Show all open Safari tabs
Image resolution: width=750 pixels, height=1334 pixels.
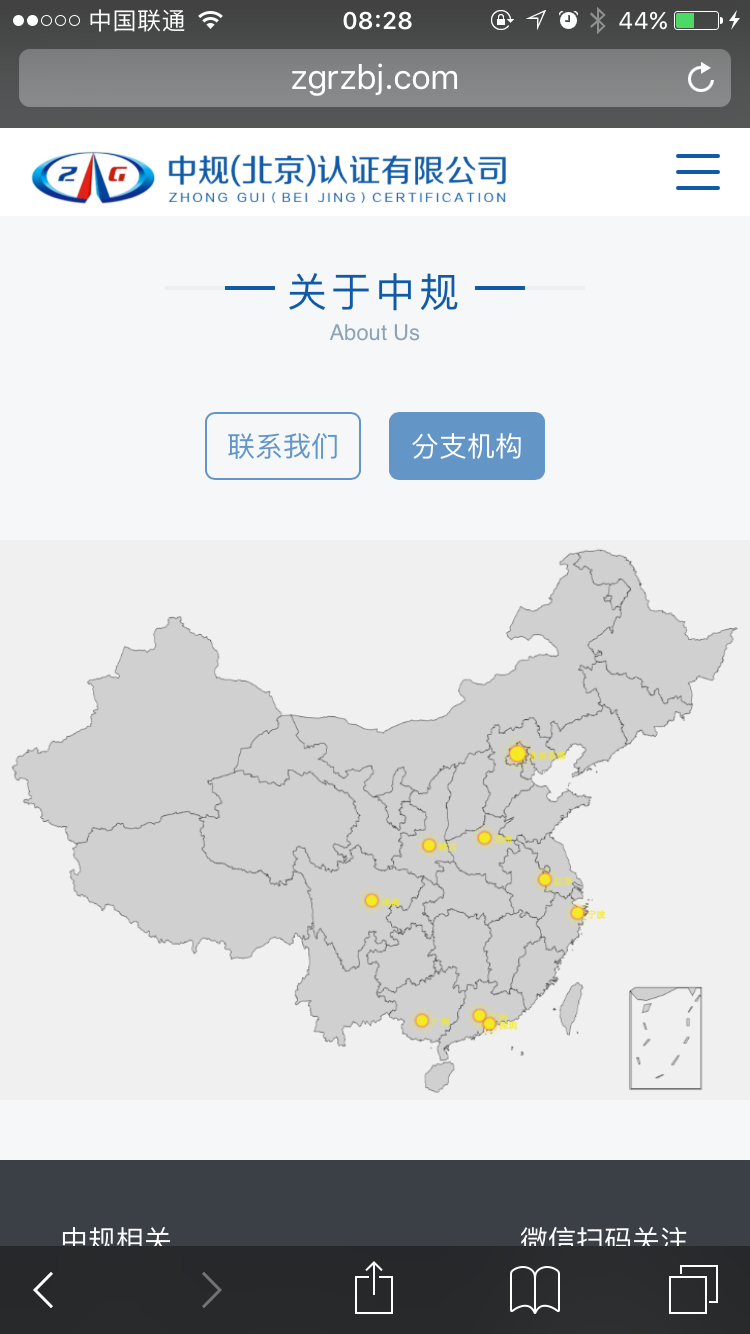pyautogui.click(x=693, y=1289)
